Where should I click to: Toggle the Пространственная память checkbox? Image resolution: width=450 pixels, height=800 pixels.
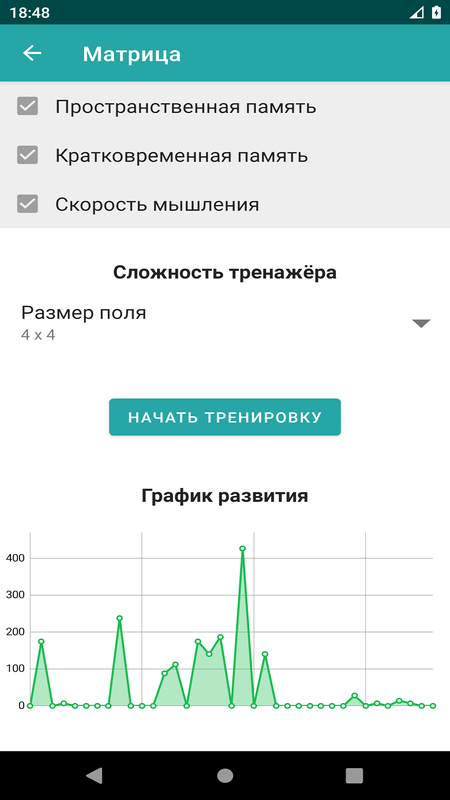[x=28, y=107]
